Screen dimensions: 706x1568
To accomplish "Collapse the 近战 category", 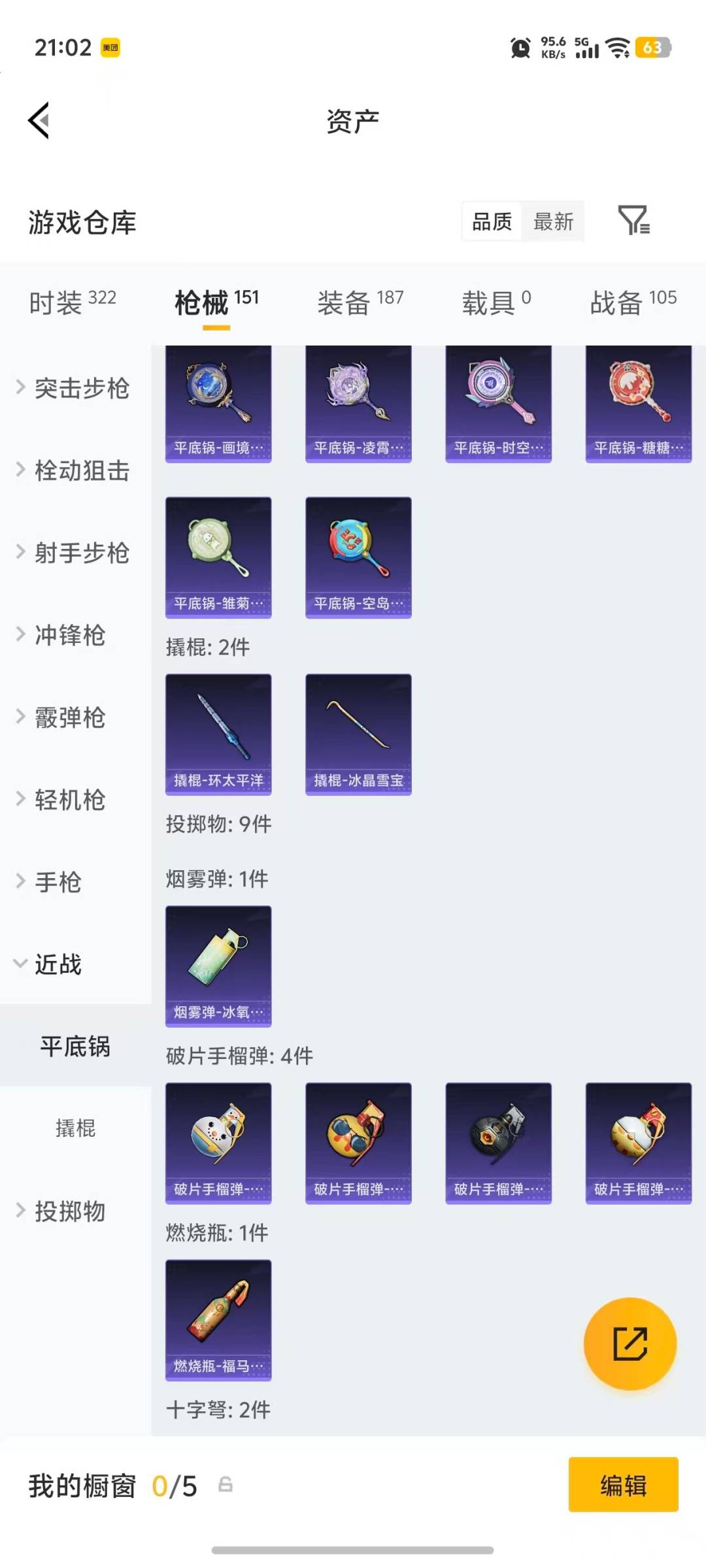I will (x=59, y=965).
